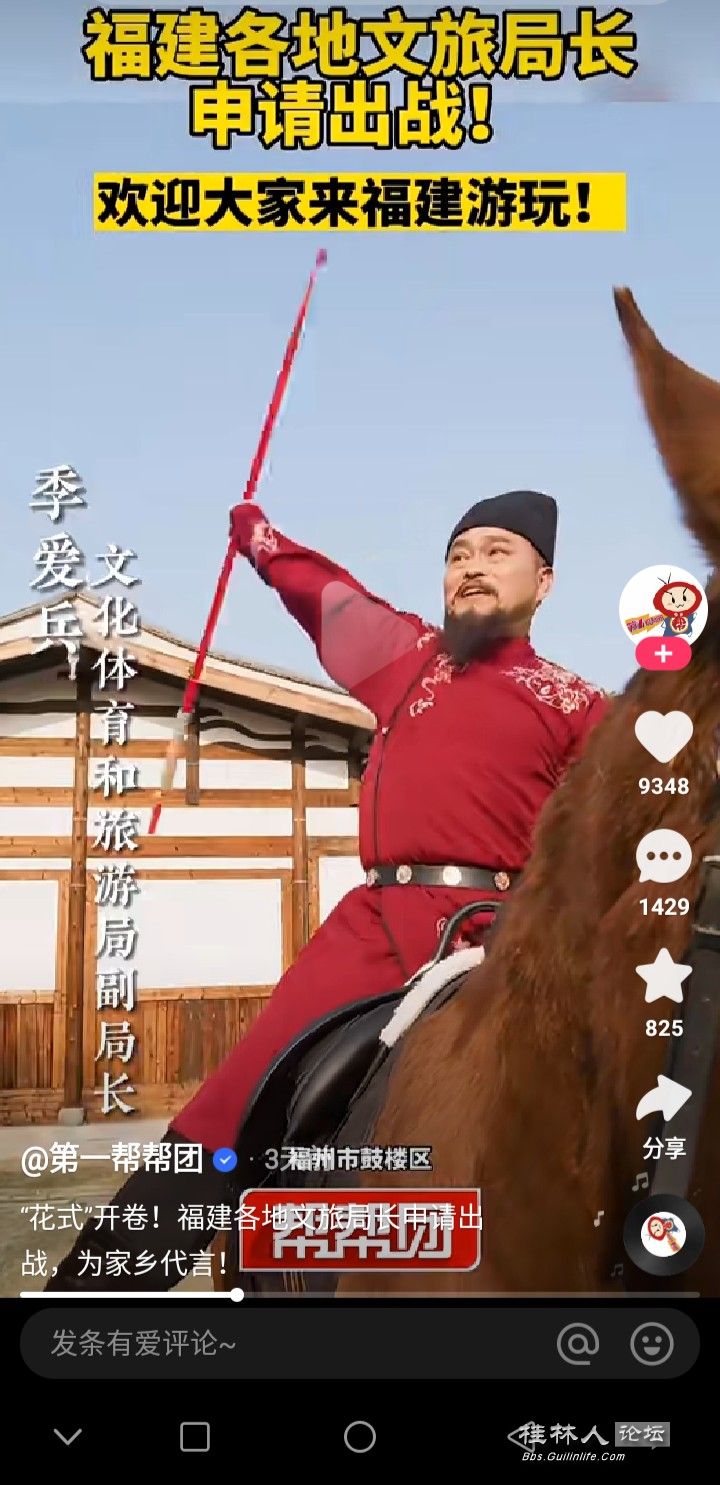Share the video via 分享 arrow
Viewport: 720px width, 1485px height.
[x=663, y=1100]
